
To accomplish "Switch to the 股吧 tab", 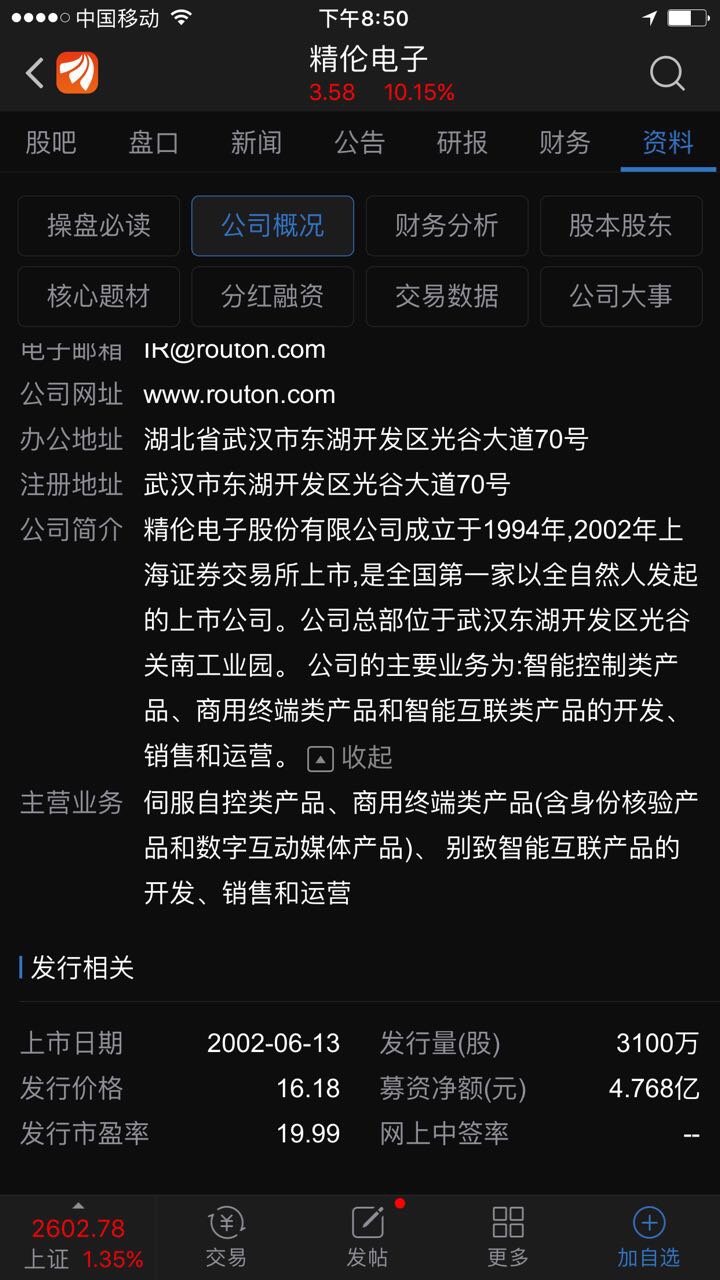I will click(x=50, y=143).
